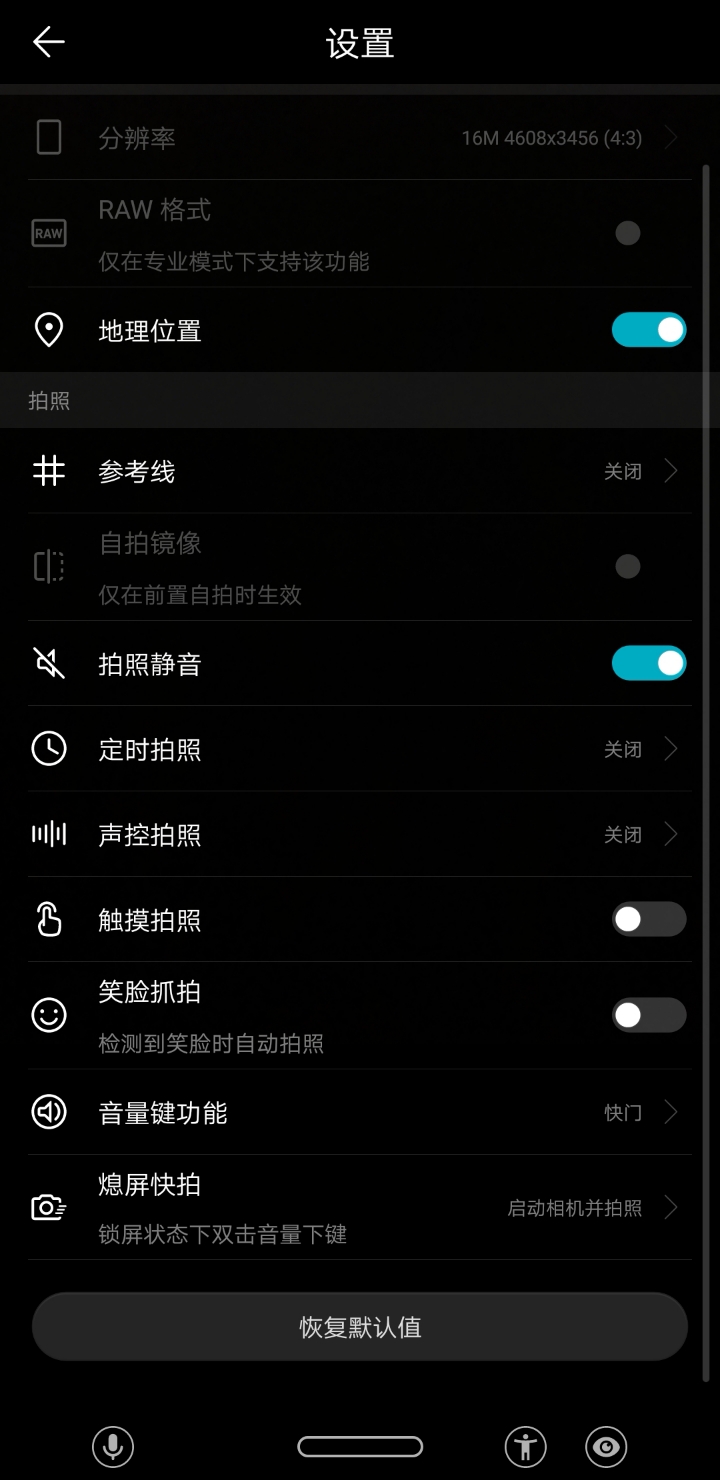This screenshot has height=1480, width=720.
Task: Tap the eye icon in navigation bar
Action: pyautogui.click(x=606, y=1446)
